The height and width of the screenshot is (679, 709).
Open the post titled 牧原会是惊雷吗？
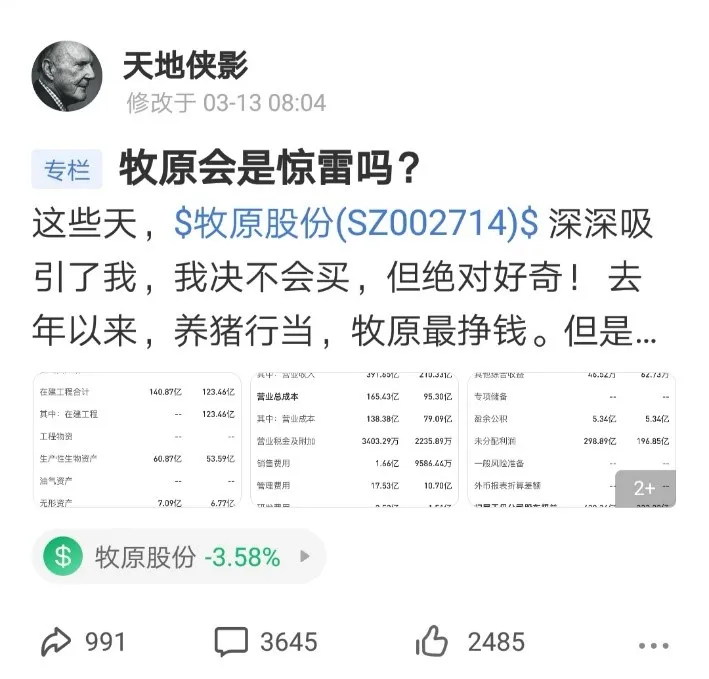(x=270, y=168)
